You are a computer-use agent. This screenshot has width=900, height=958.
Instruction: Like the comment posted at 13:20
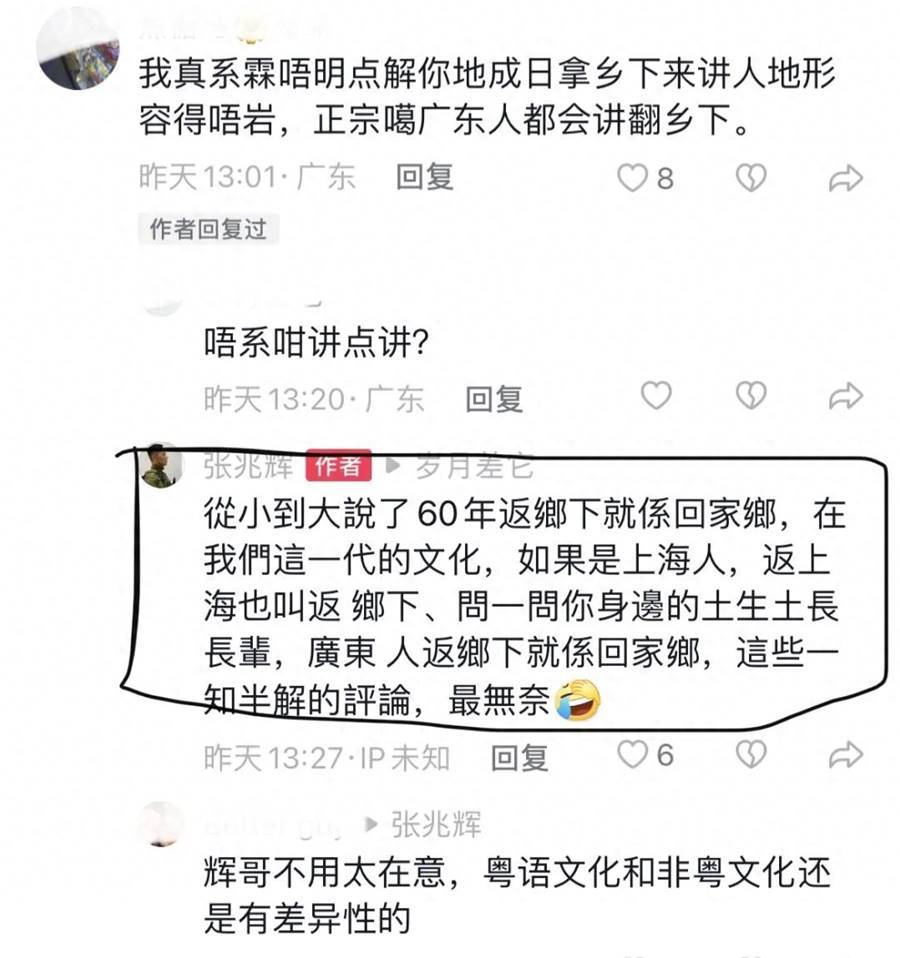(x=656, y=395)
